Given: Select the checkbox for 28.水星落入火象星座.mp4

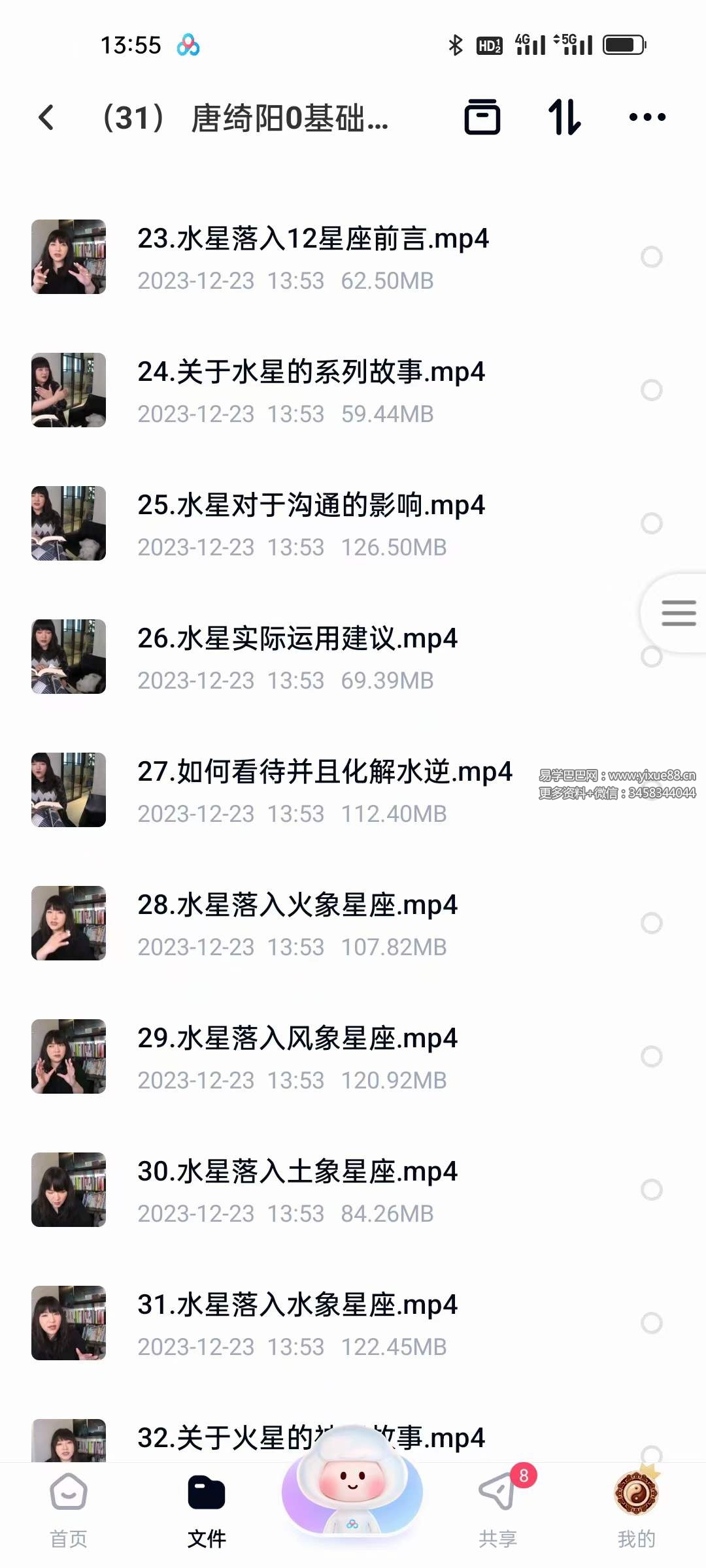Looking at the screenshot, I should (x=652, y=921).
